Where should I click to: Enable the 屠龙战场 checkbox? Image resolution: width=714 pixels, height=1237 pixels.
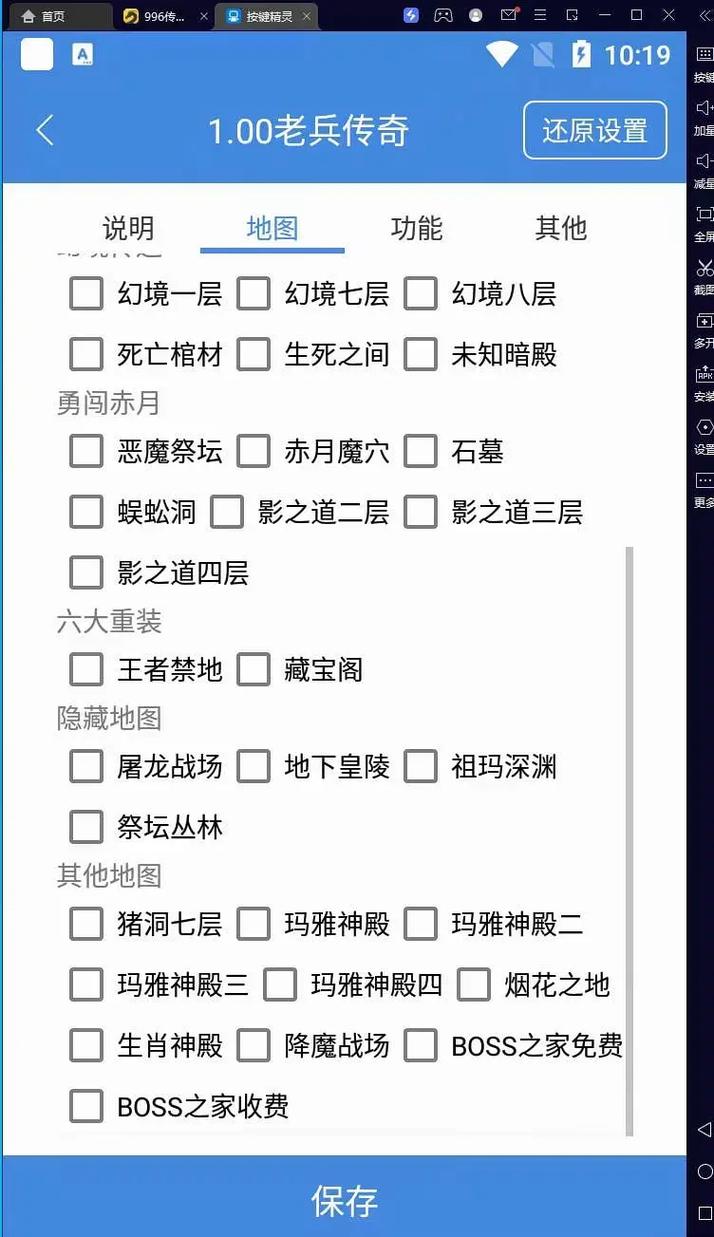point(87,767)
